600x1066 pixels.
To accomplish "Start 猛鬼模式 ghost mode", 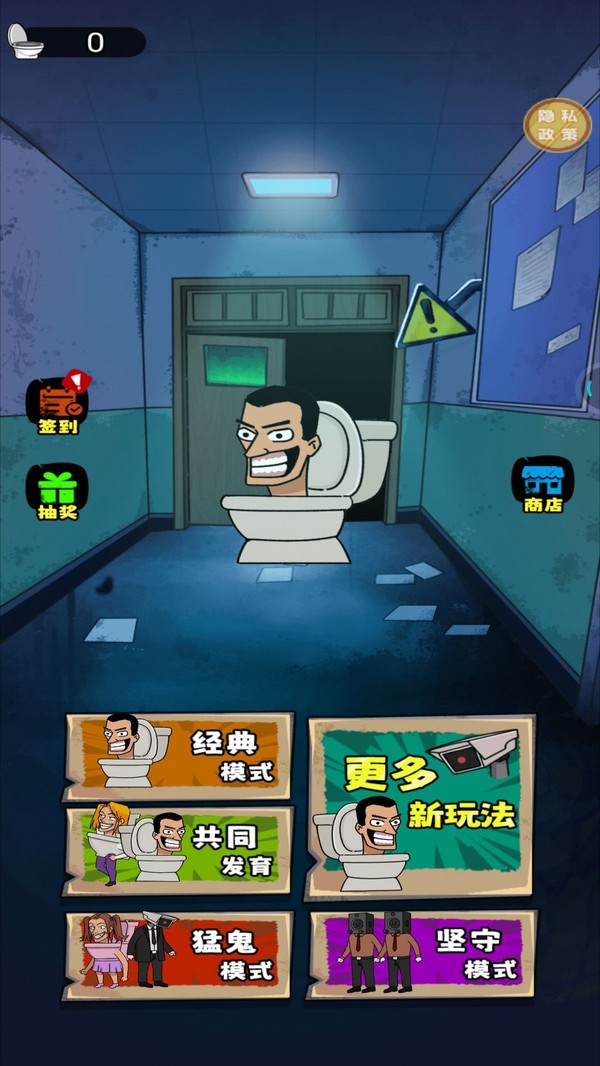I will coord(180,953).
